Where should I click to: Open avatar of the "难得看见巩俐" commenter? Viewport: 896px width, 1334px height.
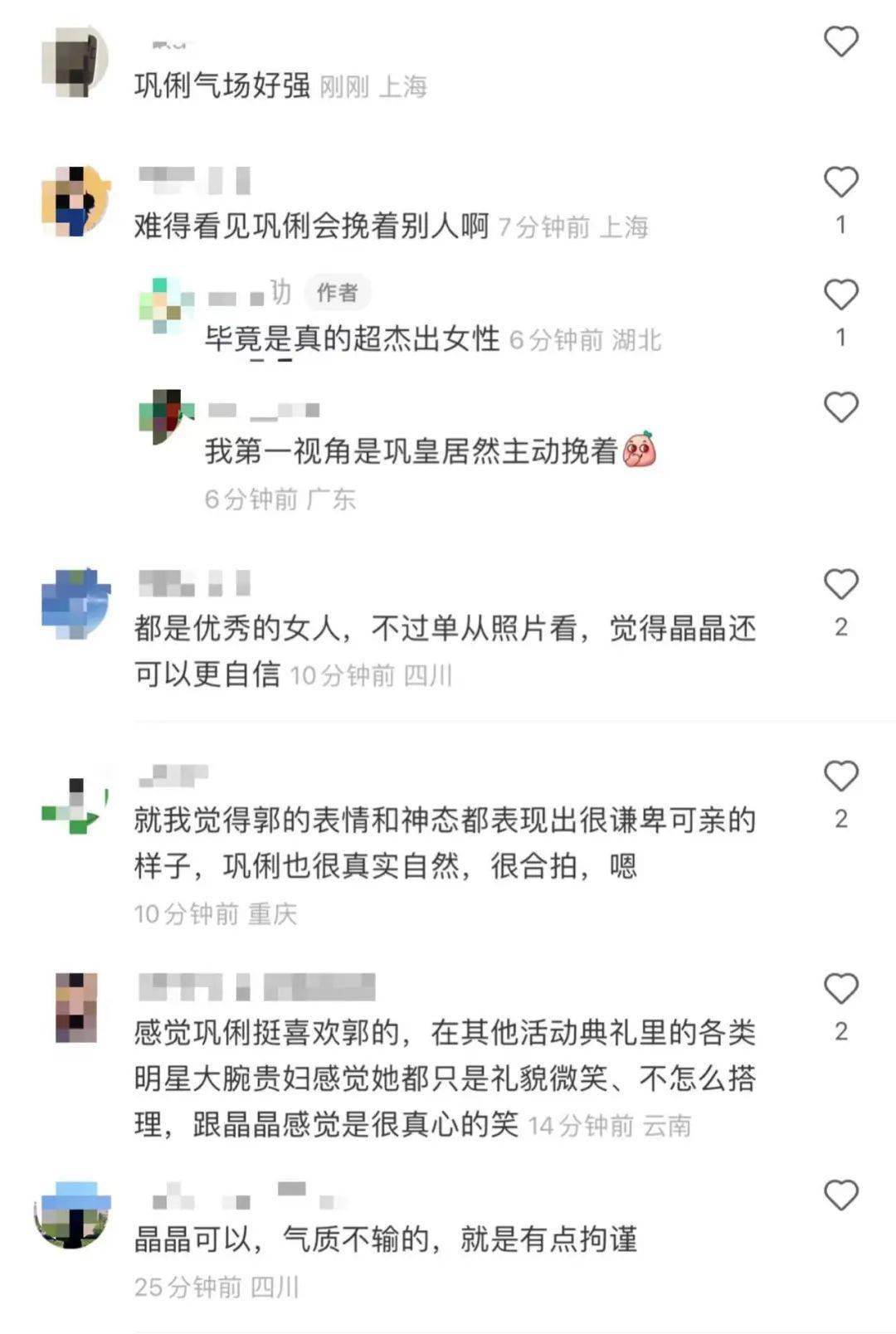75,201
